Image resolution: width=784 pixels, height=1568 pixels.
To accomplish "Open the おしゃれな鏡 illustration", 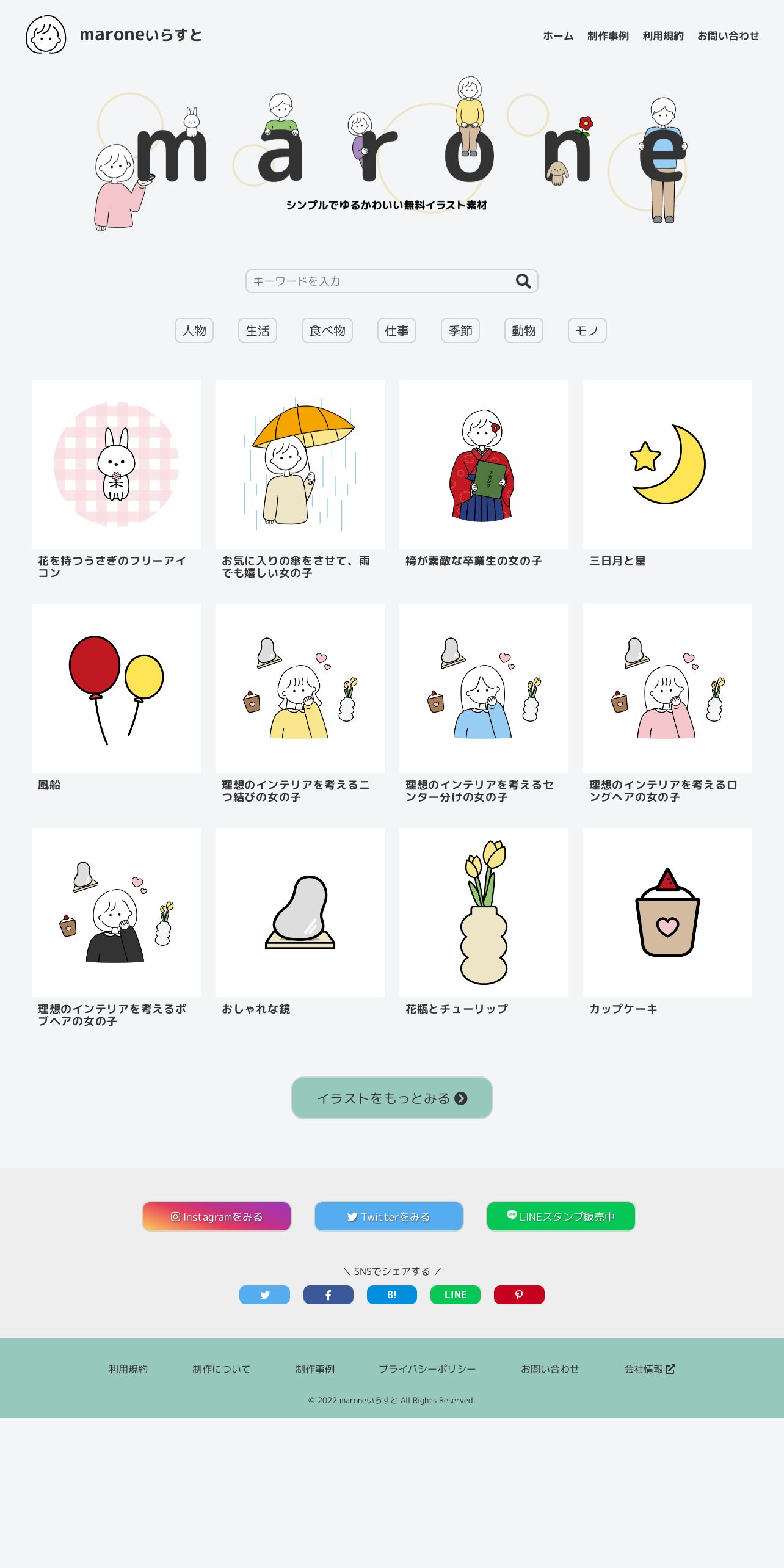I will coord(300,912).
